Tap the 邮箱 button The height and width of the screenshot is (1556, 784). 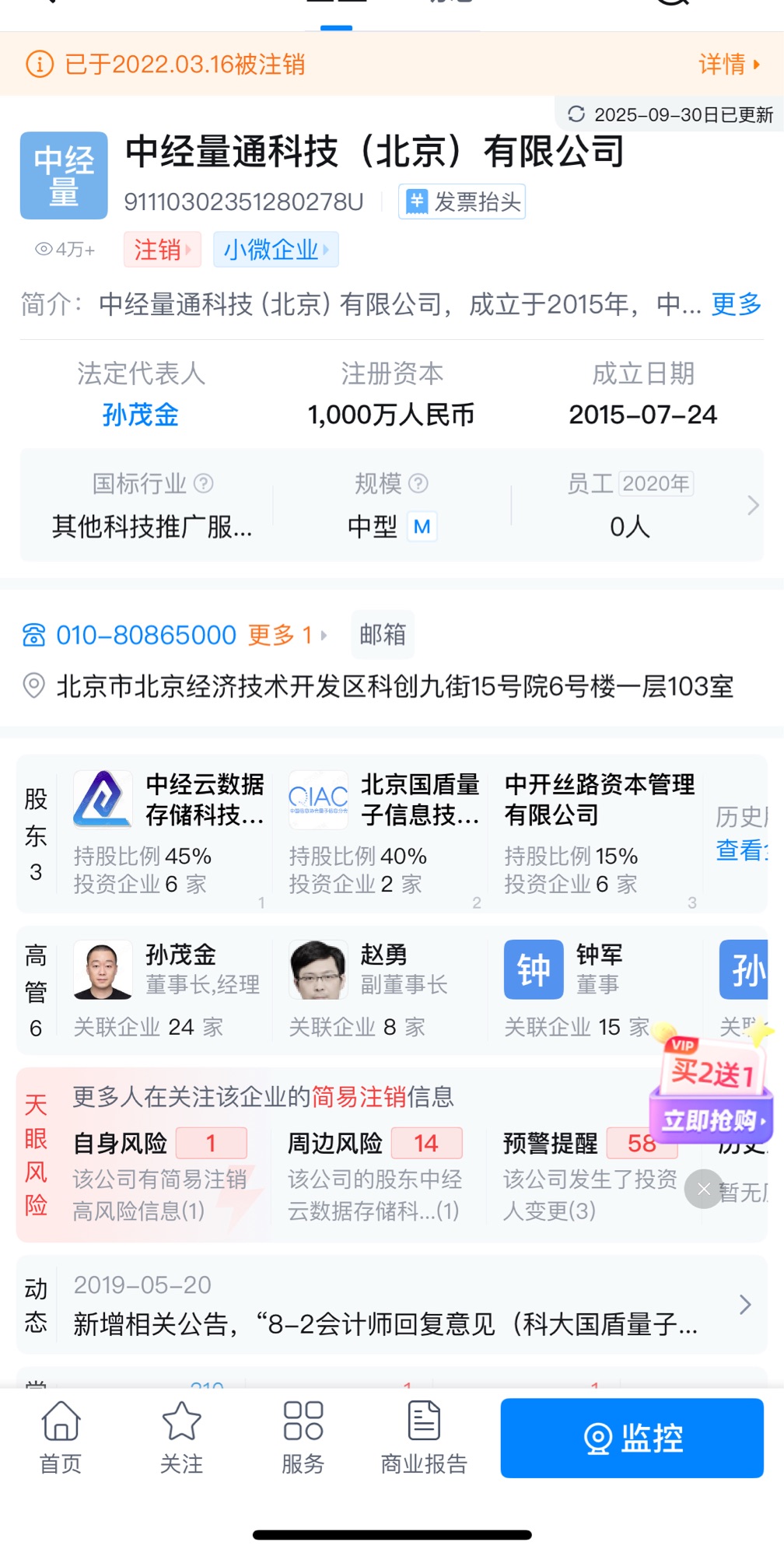383,635
